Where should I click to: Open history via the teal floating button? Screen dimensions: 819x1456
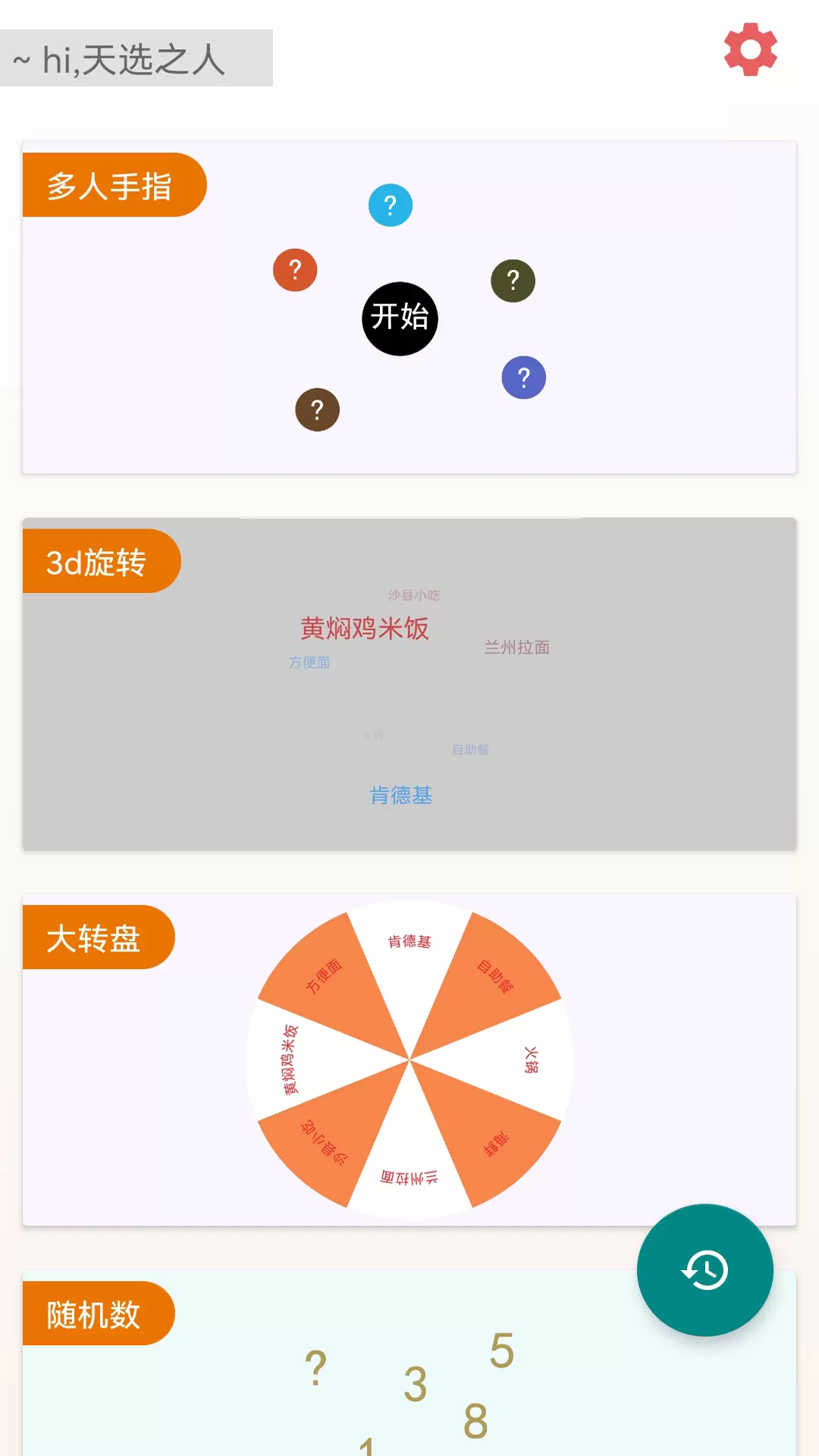pos(704,1270)
